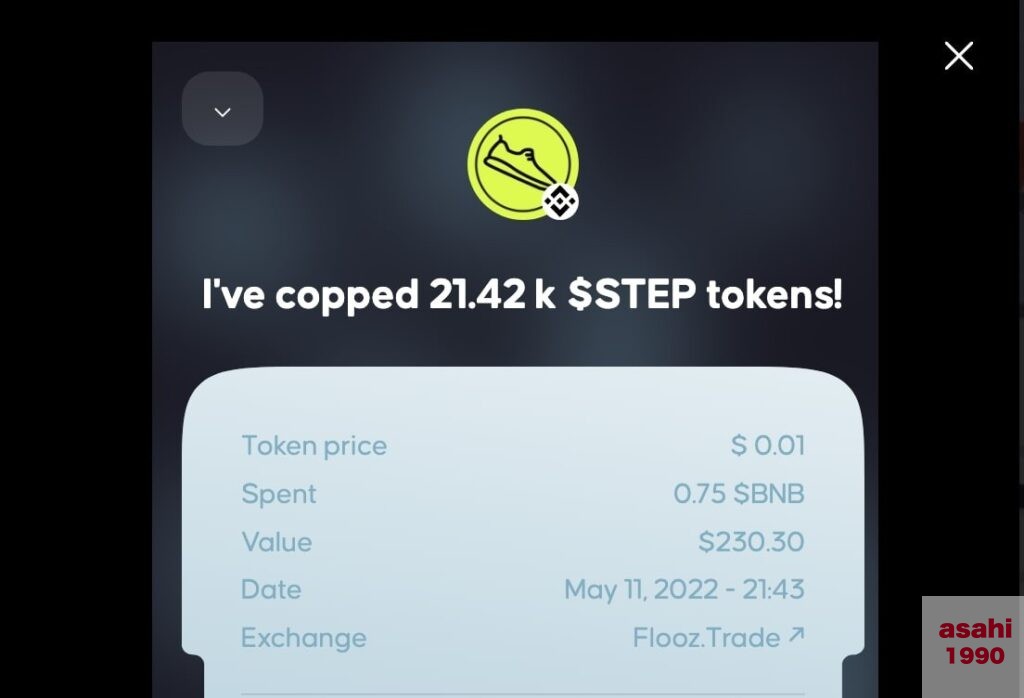The height and width of the screenshot is (698, 1024).
Task: Close the share card overlay
Action: point(958,56)
